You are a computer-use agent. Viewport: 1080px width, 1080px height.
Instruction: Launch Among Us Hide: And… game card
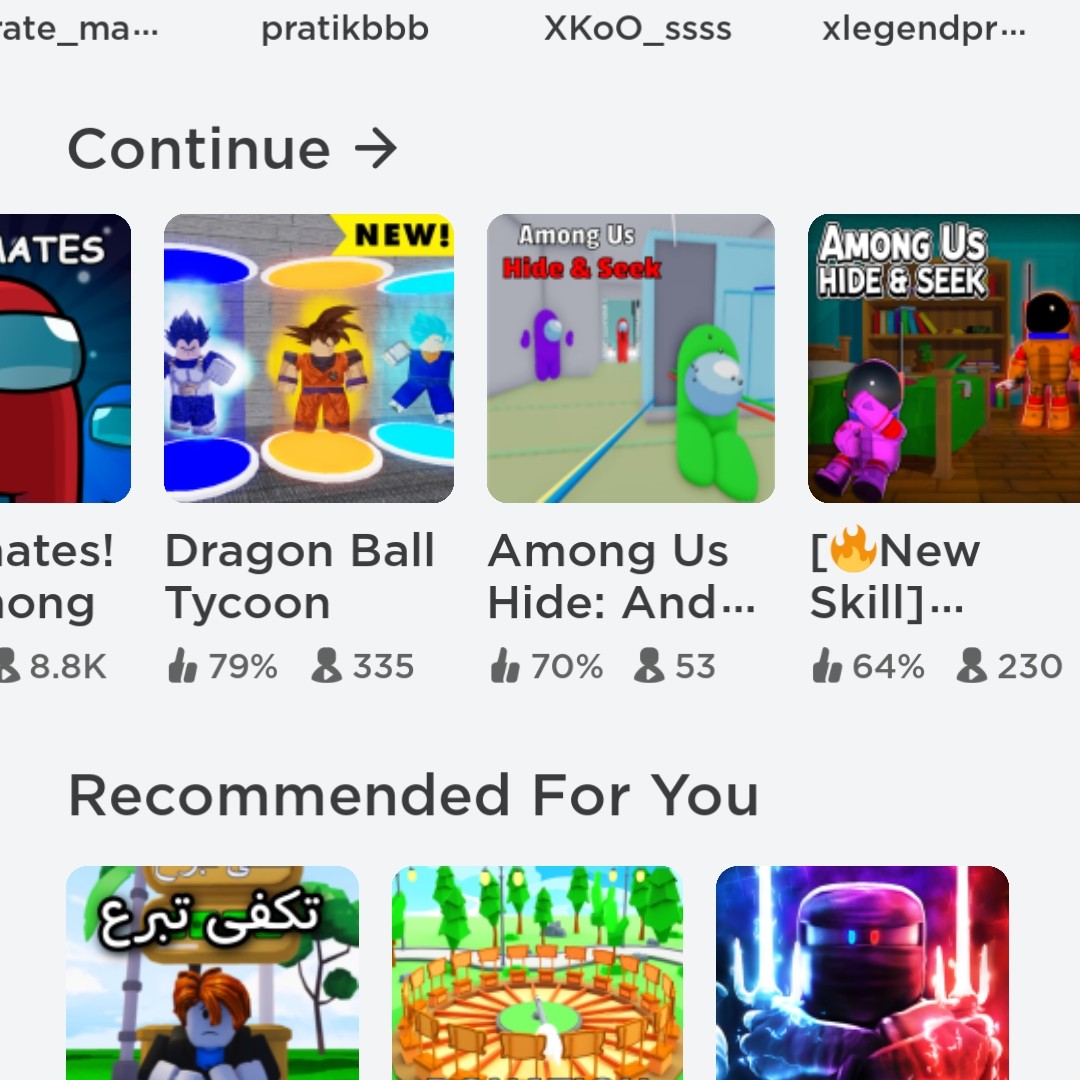point(630,358)
